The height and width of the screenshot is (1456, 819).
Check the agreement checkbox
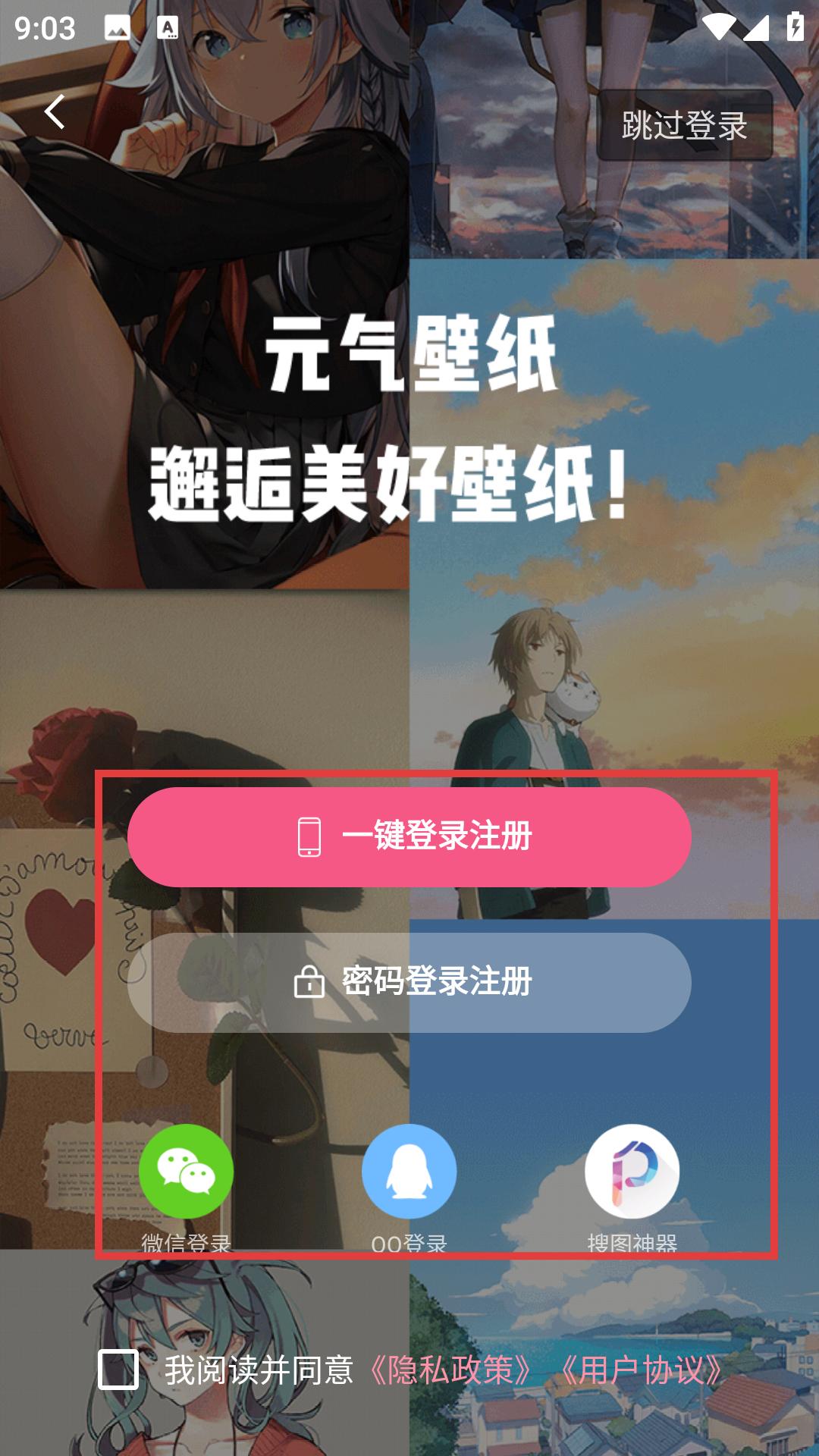(x=118, y=1370)
